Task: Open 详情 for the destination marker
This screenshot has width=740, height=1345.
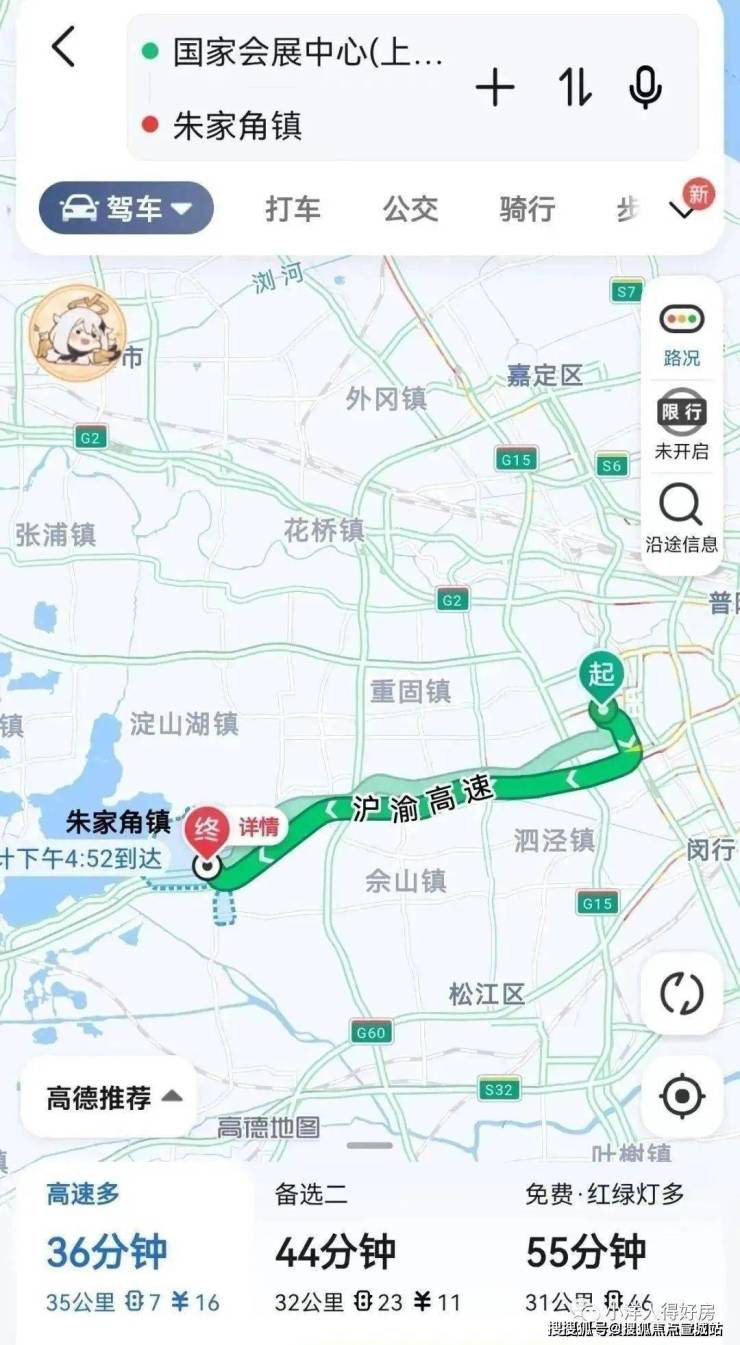Action: 260,828
